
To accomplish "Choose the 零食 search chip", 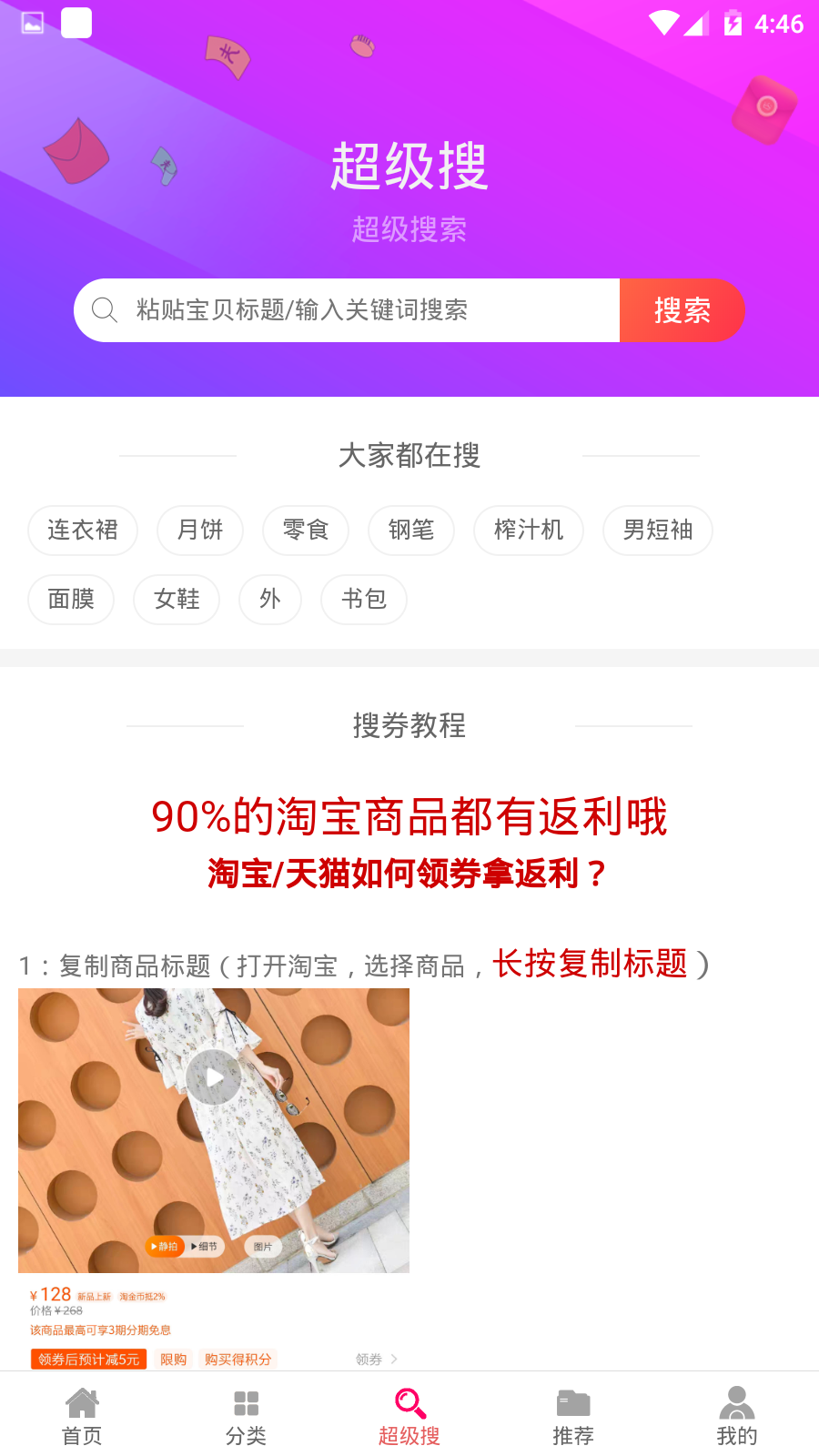I will 306,531.
